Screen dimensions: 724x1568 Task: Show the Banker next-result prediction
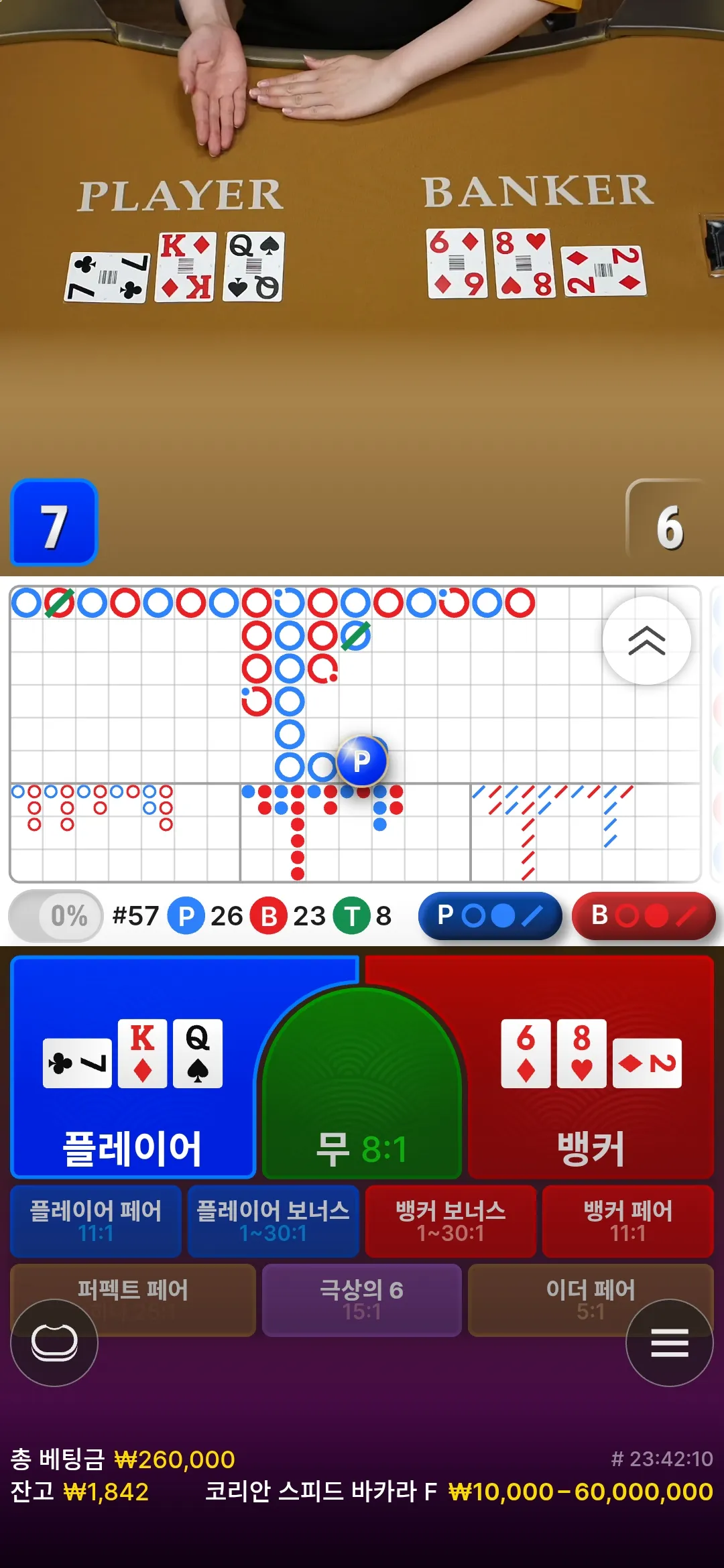[644, 915]
